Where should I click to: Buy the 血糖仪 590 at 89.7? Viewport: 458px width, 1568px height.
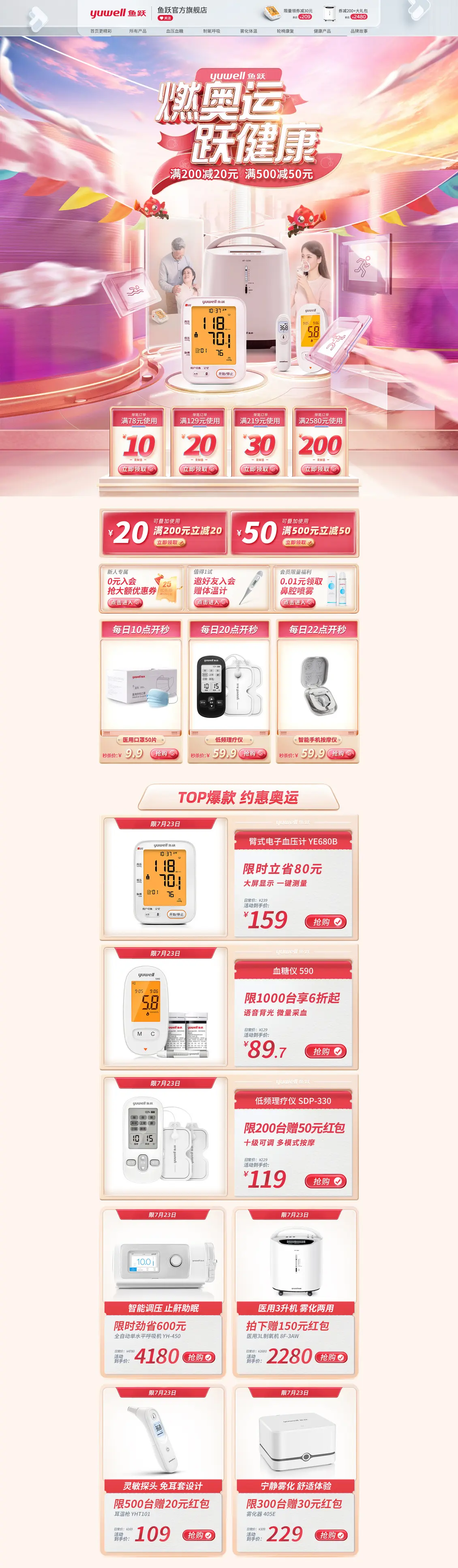pos(325,1051)
